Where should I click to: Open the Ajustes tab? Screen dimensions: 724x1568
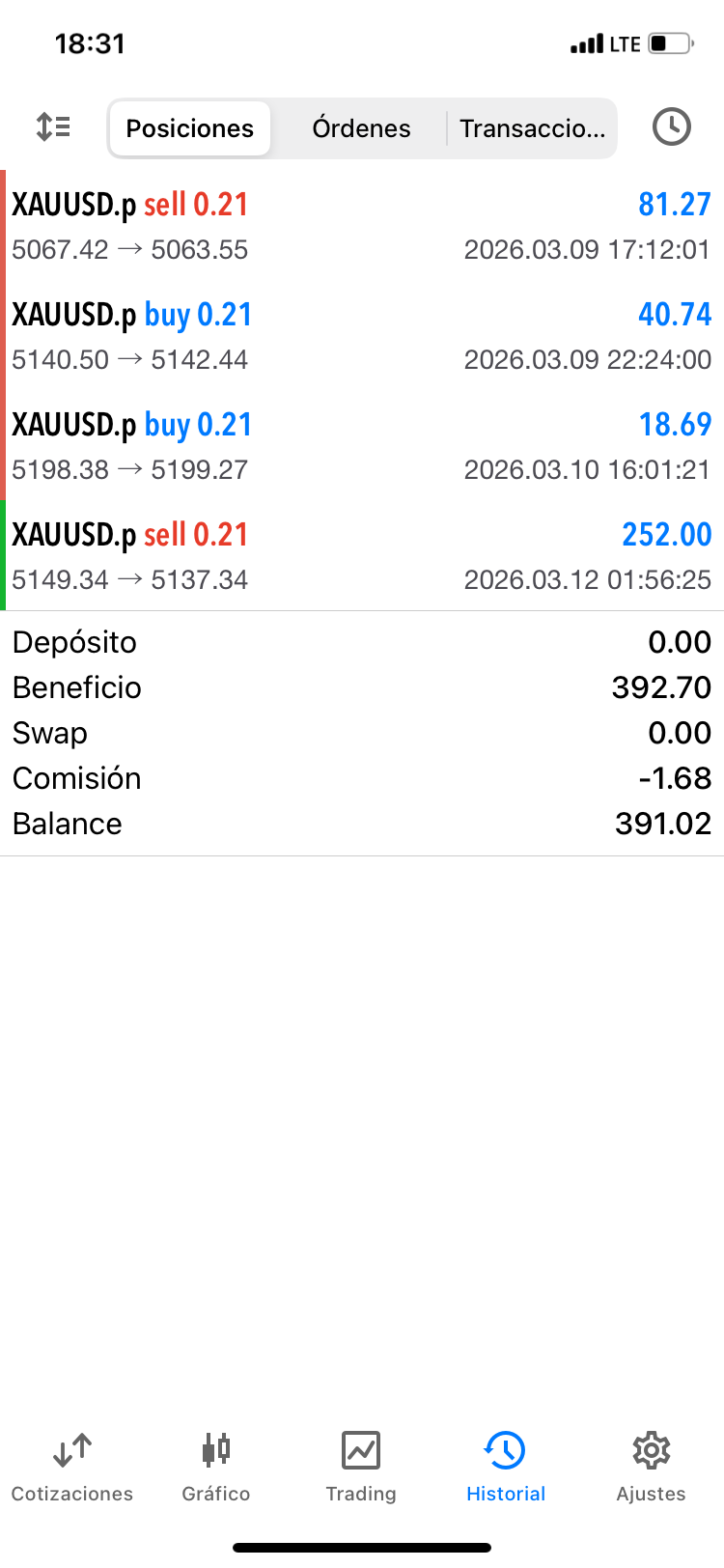651,1467
